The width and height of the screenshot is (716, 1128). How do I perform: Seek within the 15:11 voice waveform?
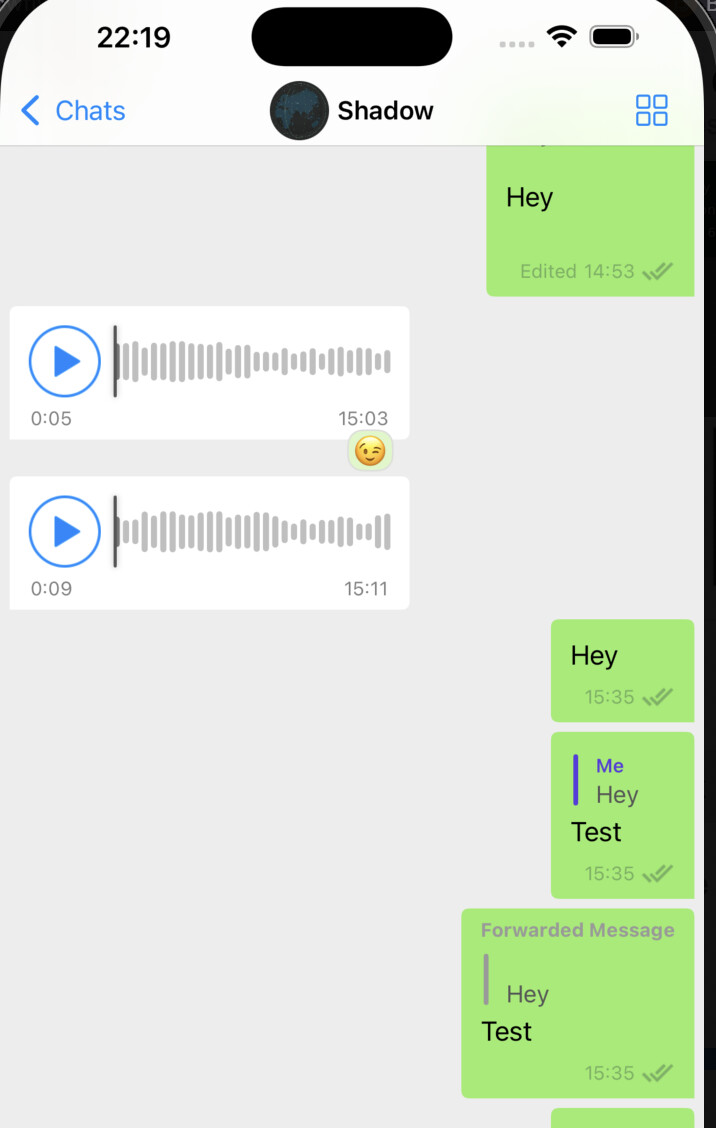[254, 531]
